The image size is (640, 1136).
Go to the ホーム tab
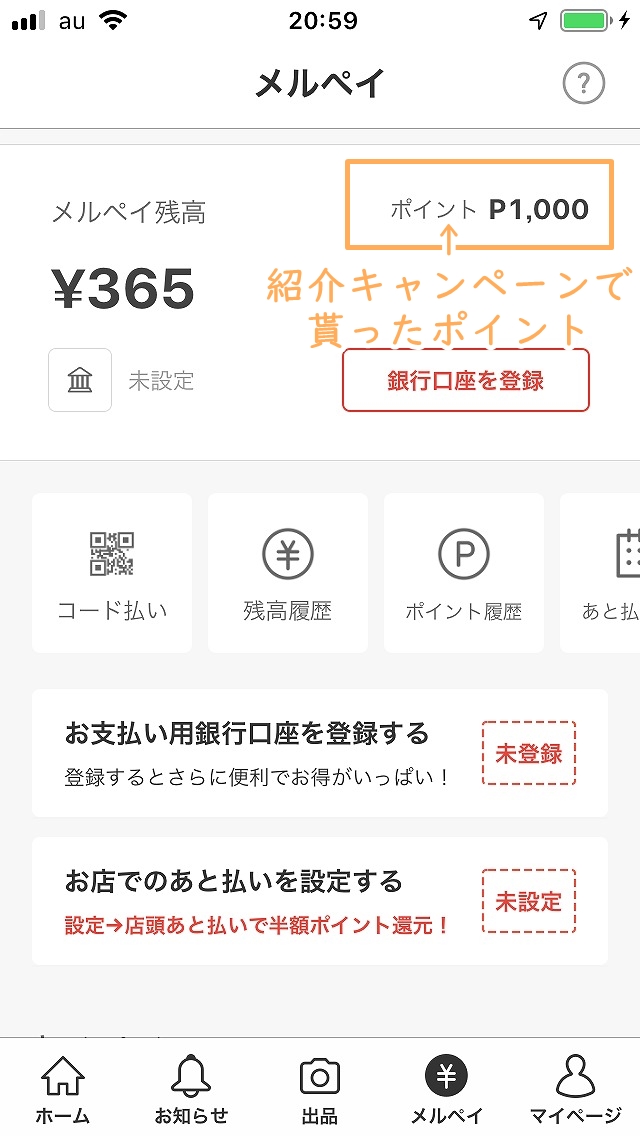[x=63, y=1089]
